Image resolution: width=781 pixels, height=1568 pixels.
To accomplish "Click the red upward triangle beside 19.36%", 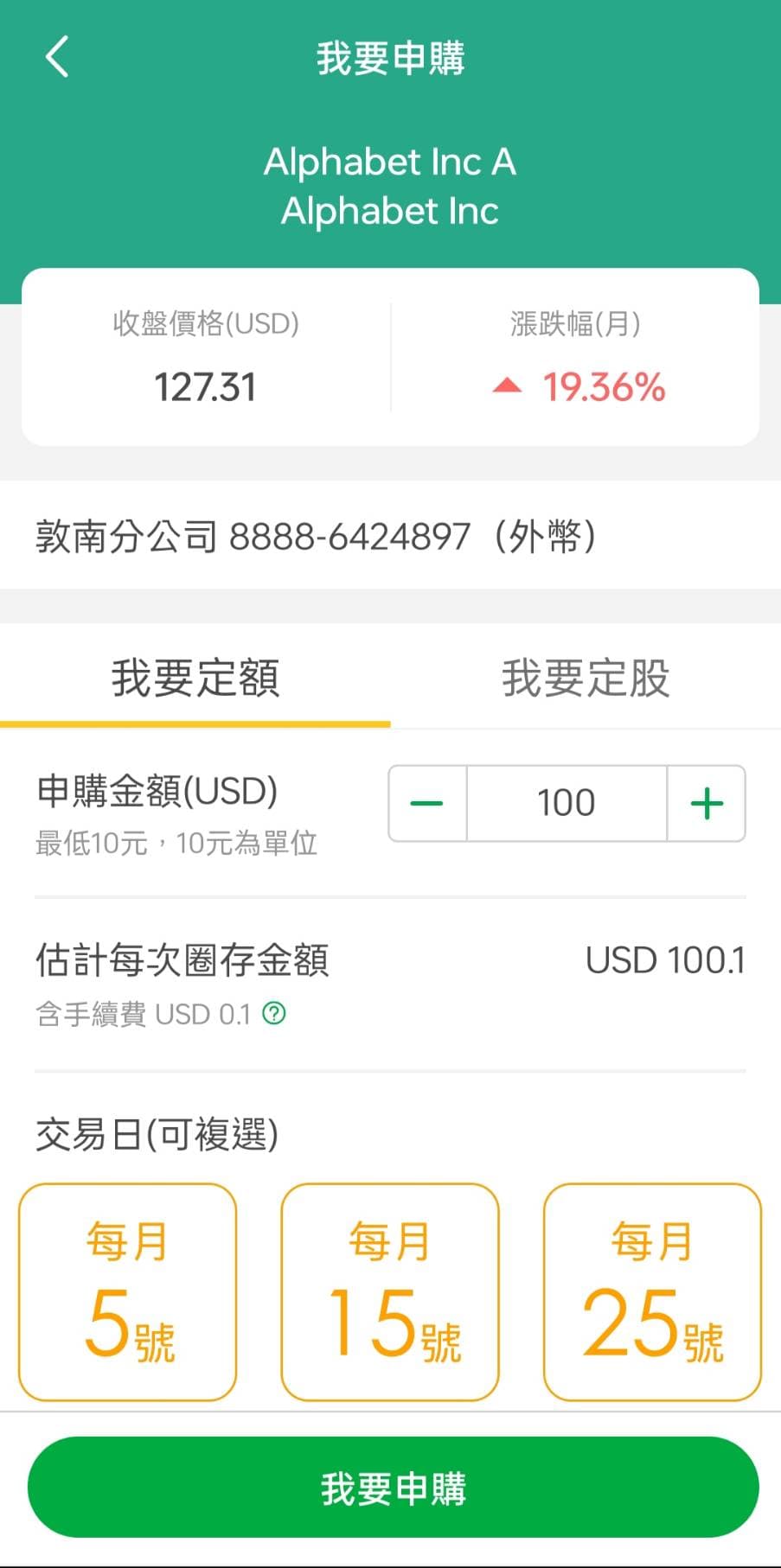I will (509, 388).
